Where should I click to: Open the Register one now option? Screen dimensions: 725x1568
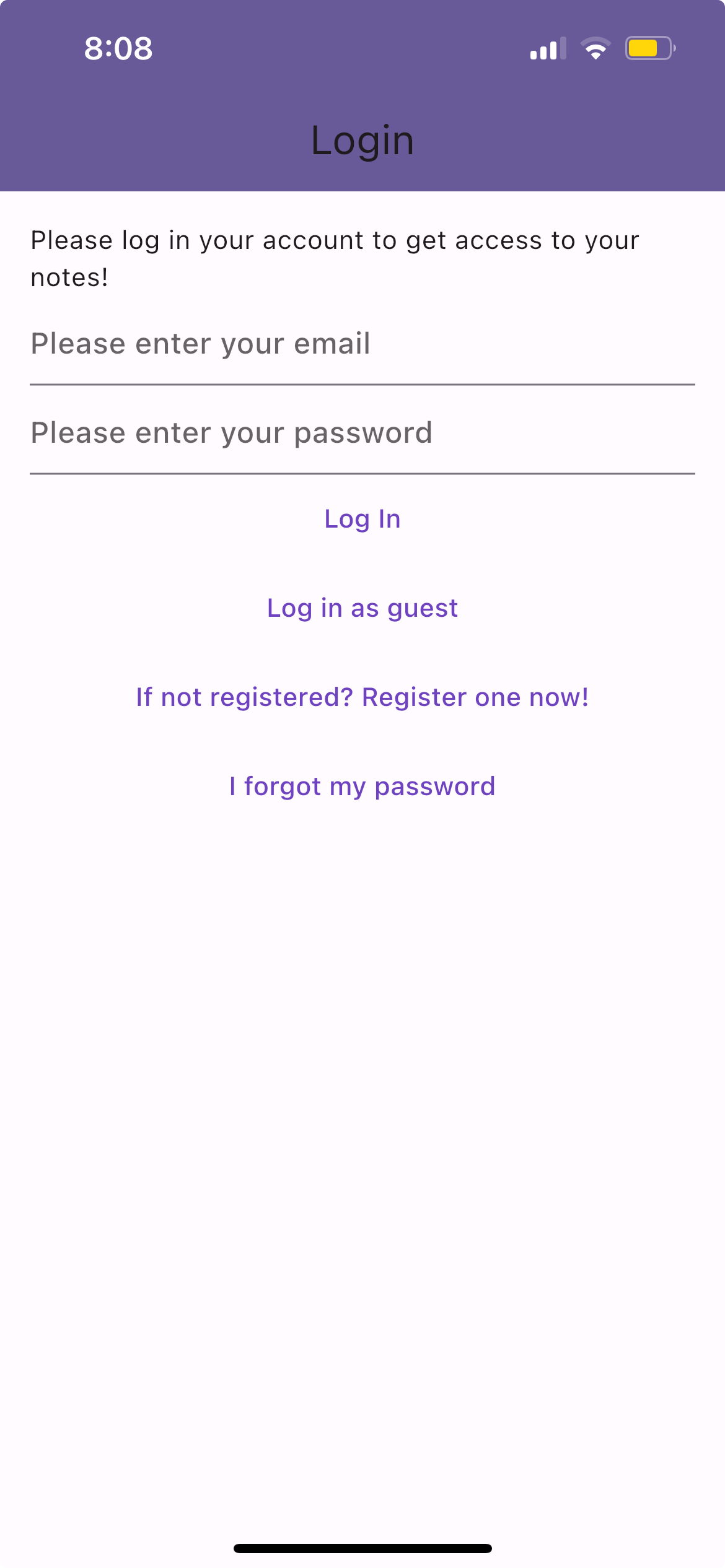tap(362, 697)
